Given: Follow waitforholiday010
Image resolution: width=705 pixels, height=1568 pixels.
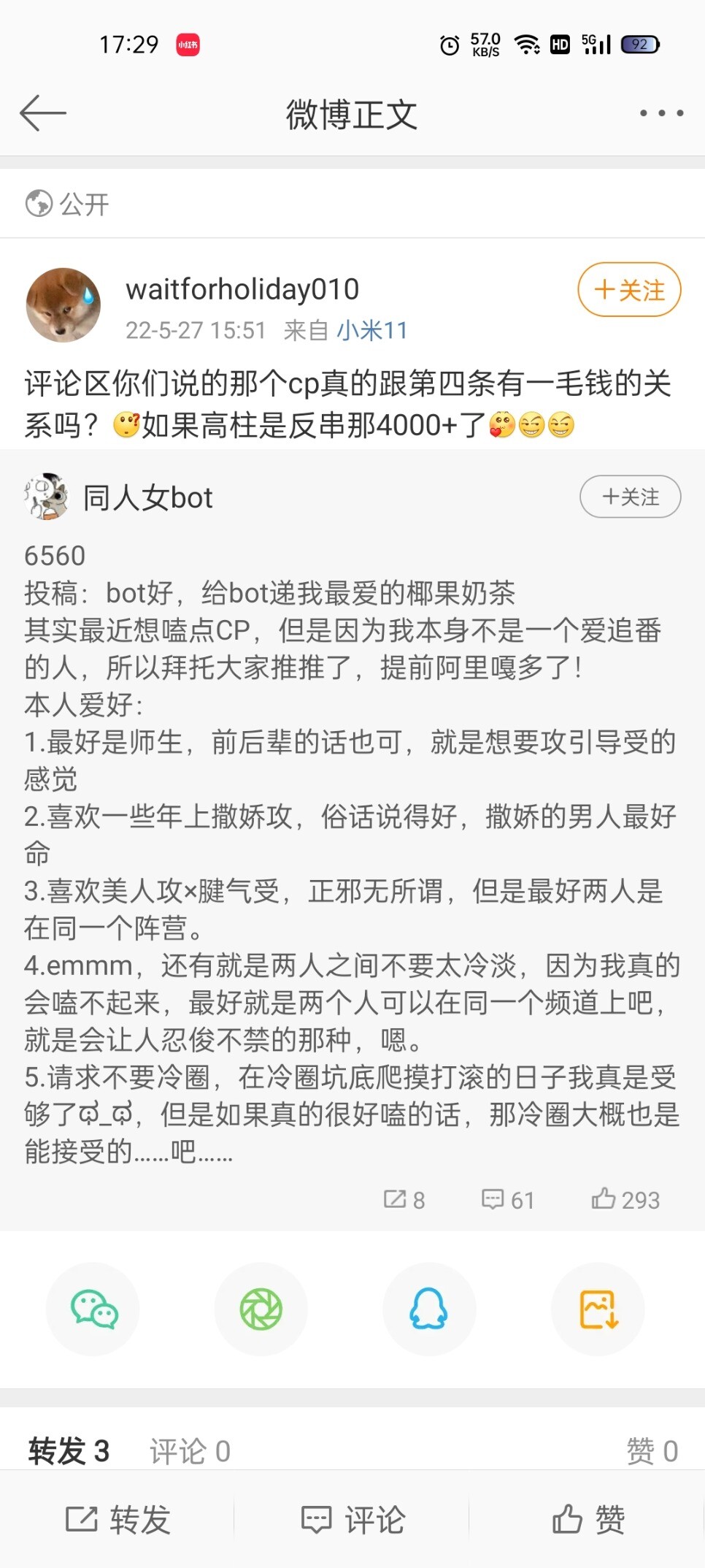Looking at the screenshot, I should pyautogui.click(x=629, y=290).
